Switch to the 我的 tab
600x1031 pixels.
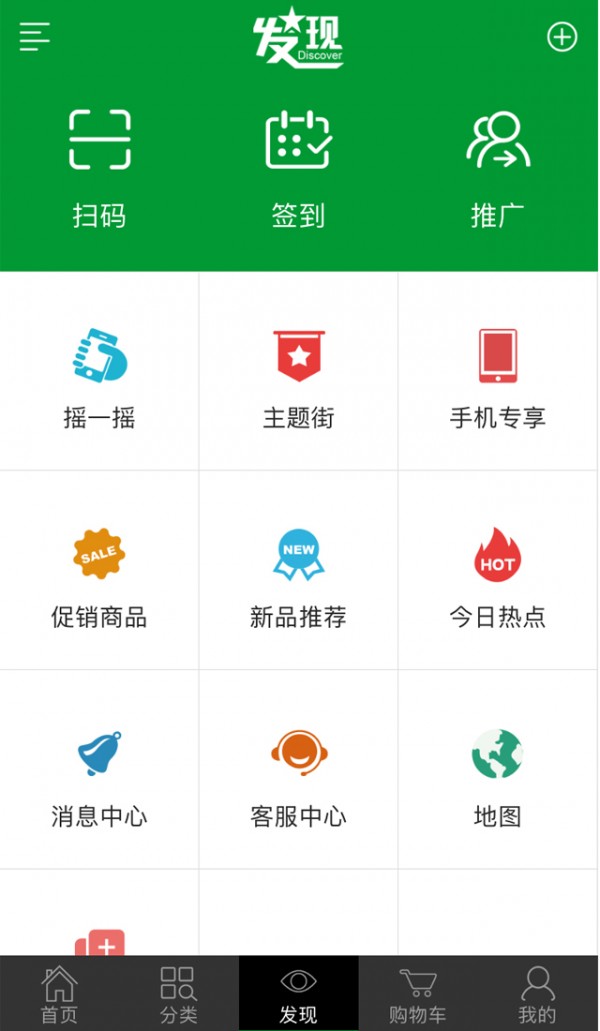pos(538,994)
